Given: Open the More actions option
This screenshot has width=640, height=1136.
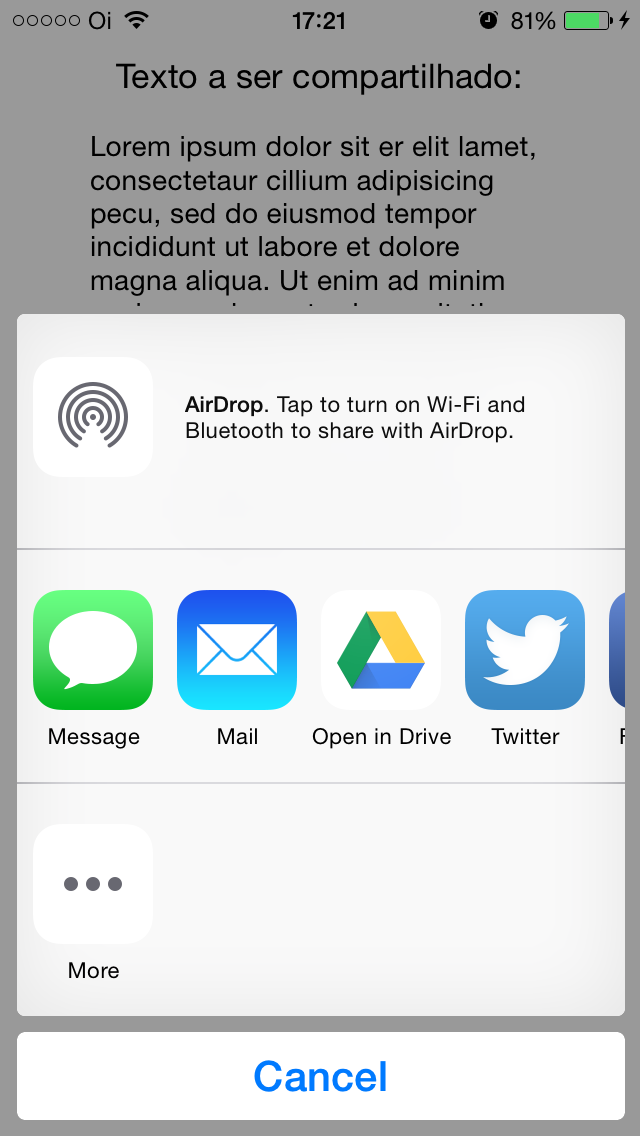Looking at the screenshot, I should (x=93, y=884).
